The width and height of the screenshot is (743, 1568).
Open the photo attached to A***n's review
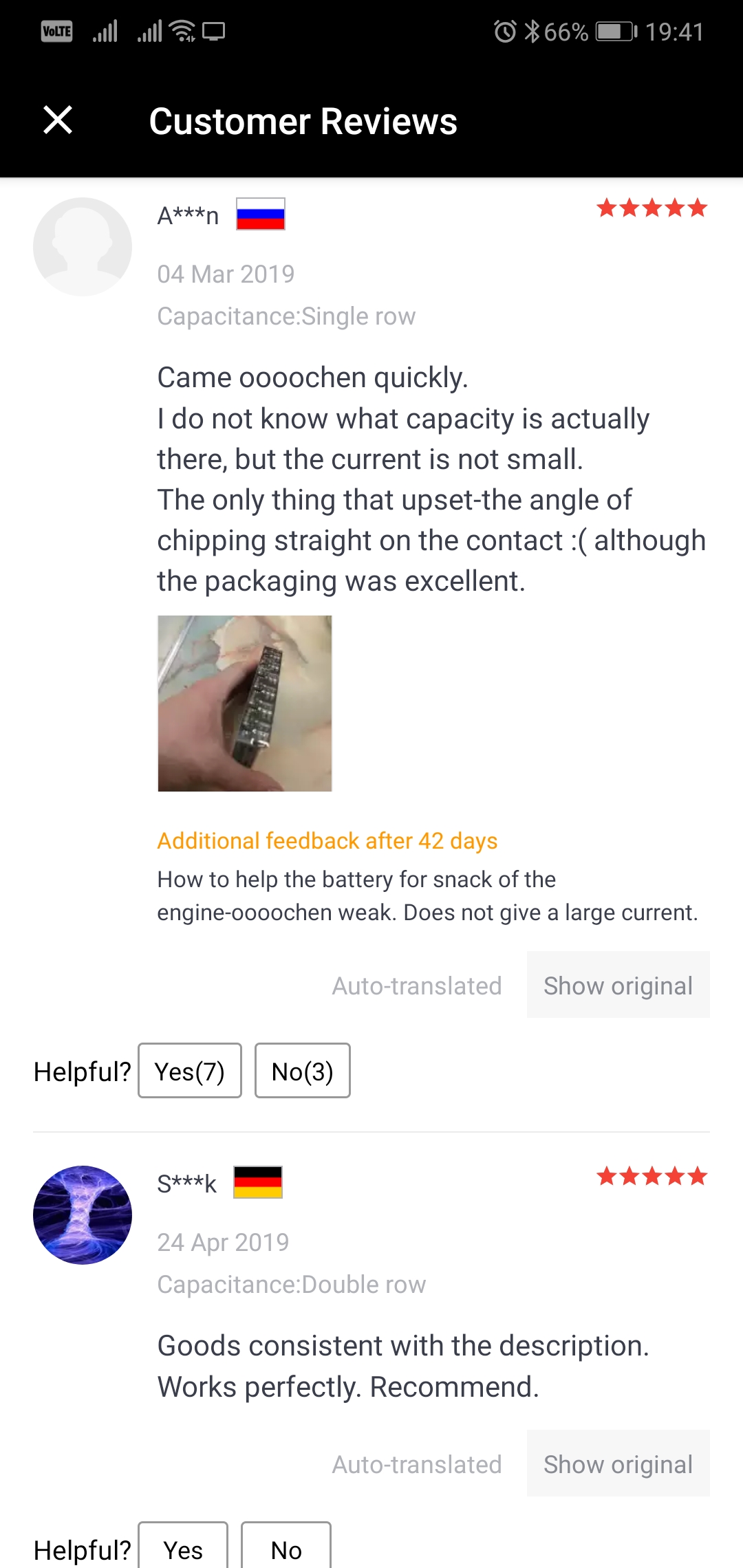pos(245,703)
